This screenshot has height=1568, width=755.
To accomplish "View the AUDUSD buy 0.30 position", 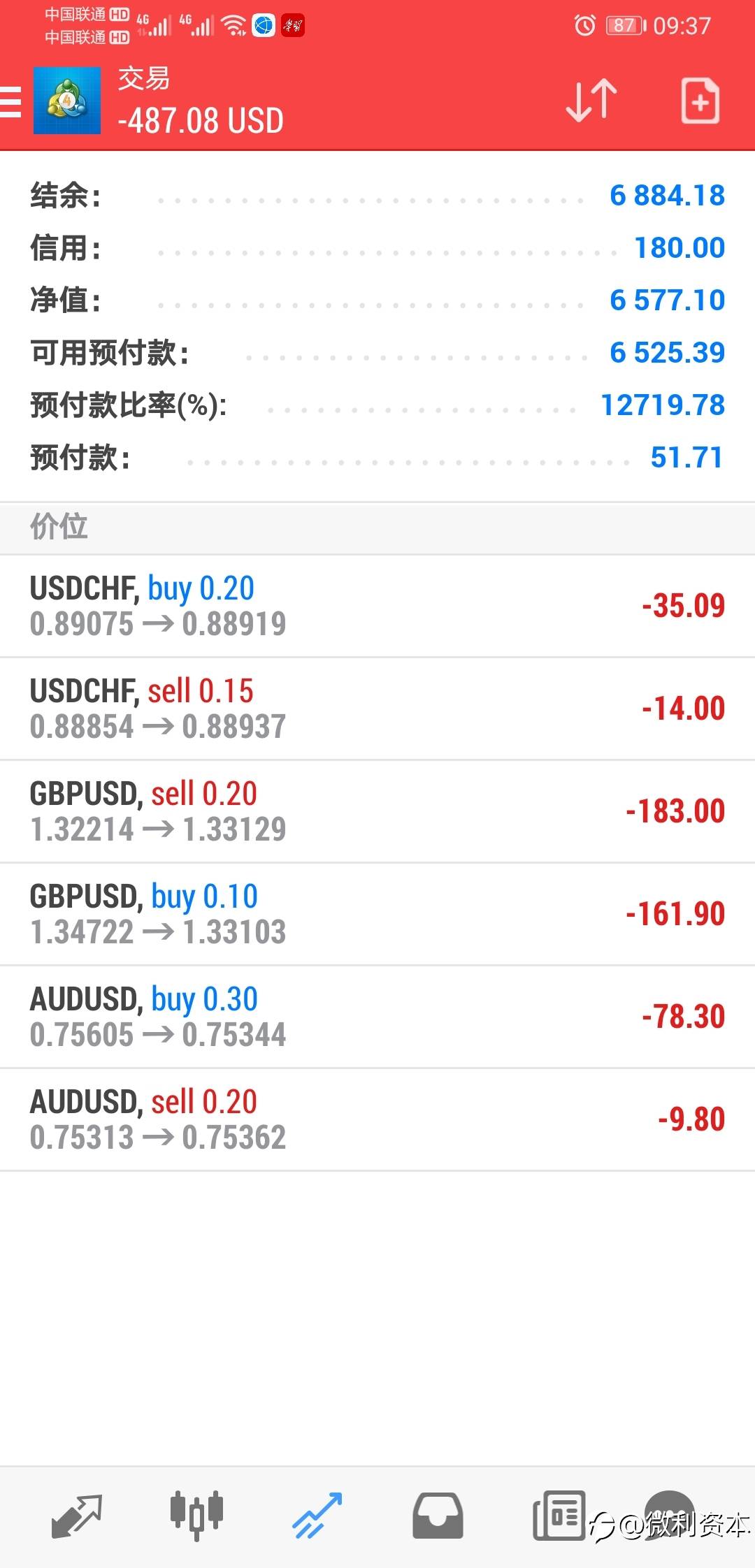I will tap(377, 1017).
